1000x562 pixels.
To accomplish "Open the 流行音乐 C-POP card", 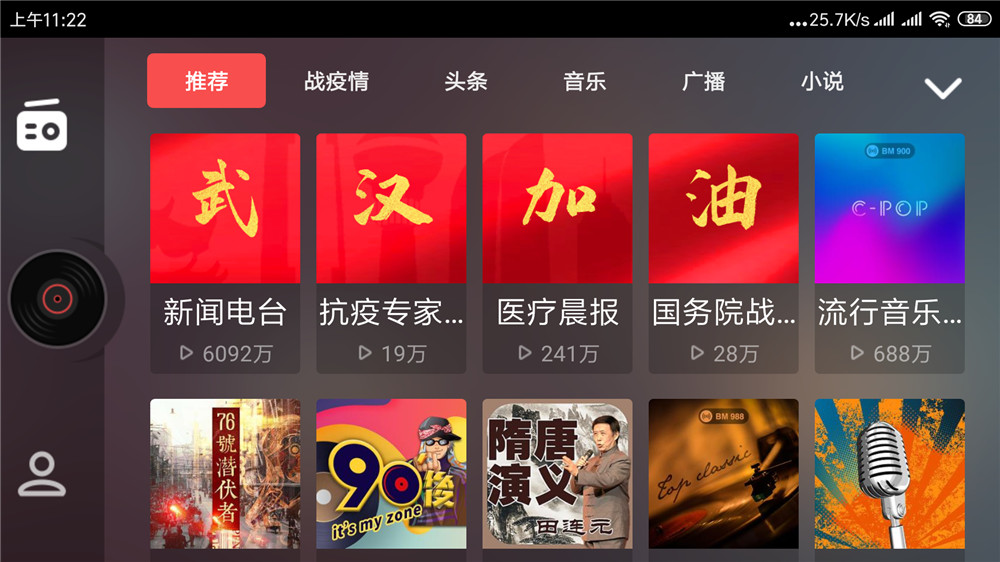I will (889, 250).
